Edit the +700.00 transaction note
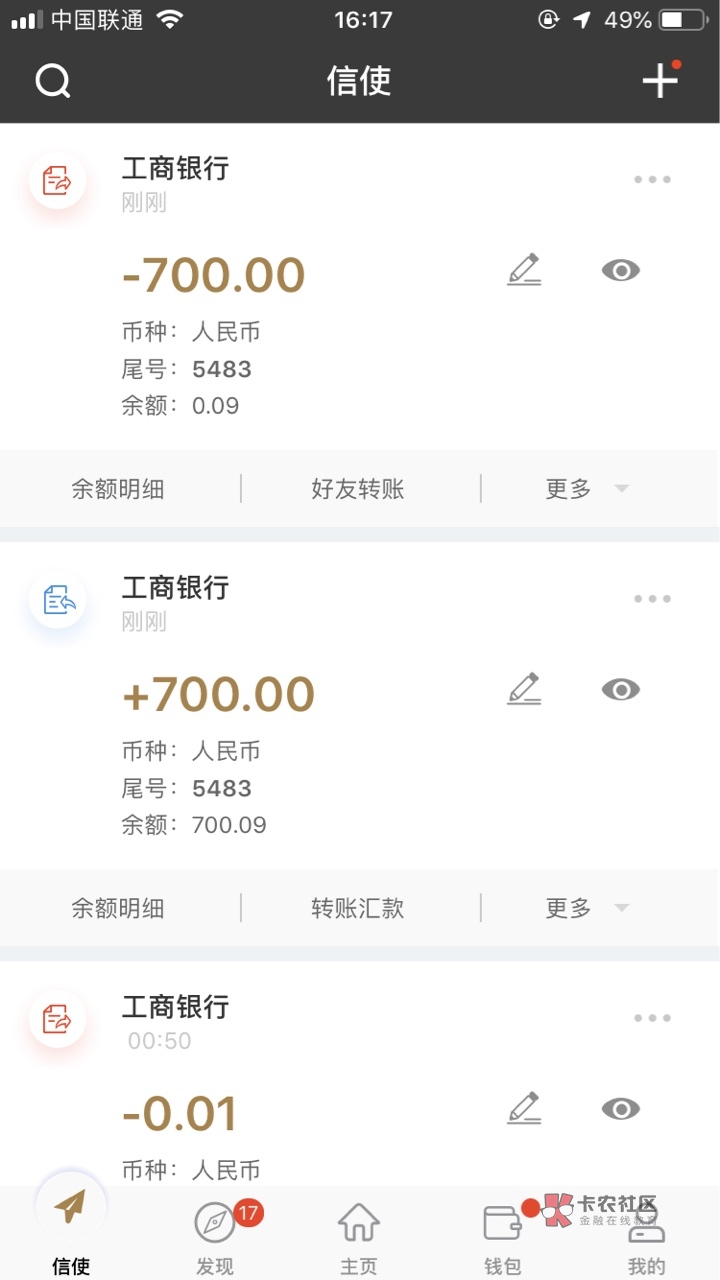720x1280 pixels. pos(524,689)
